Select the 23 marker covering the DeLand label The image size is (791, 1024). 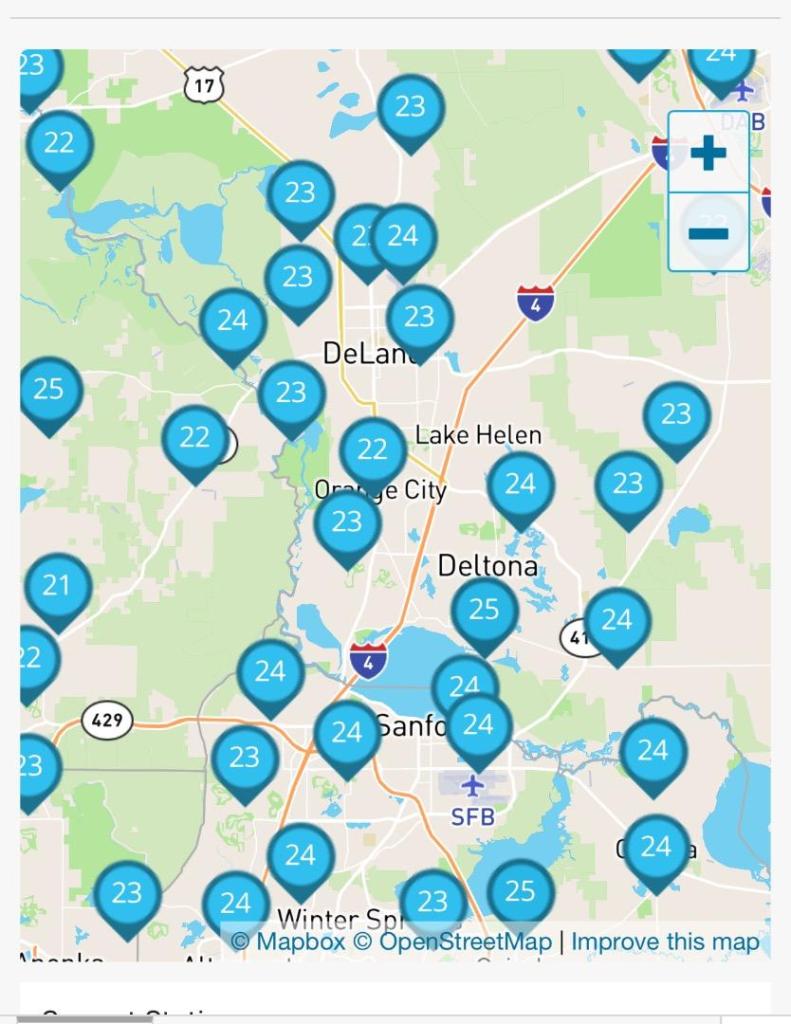419,318
